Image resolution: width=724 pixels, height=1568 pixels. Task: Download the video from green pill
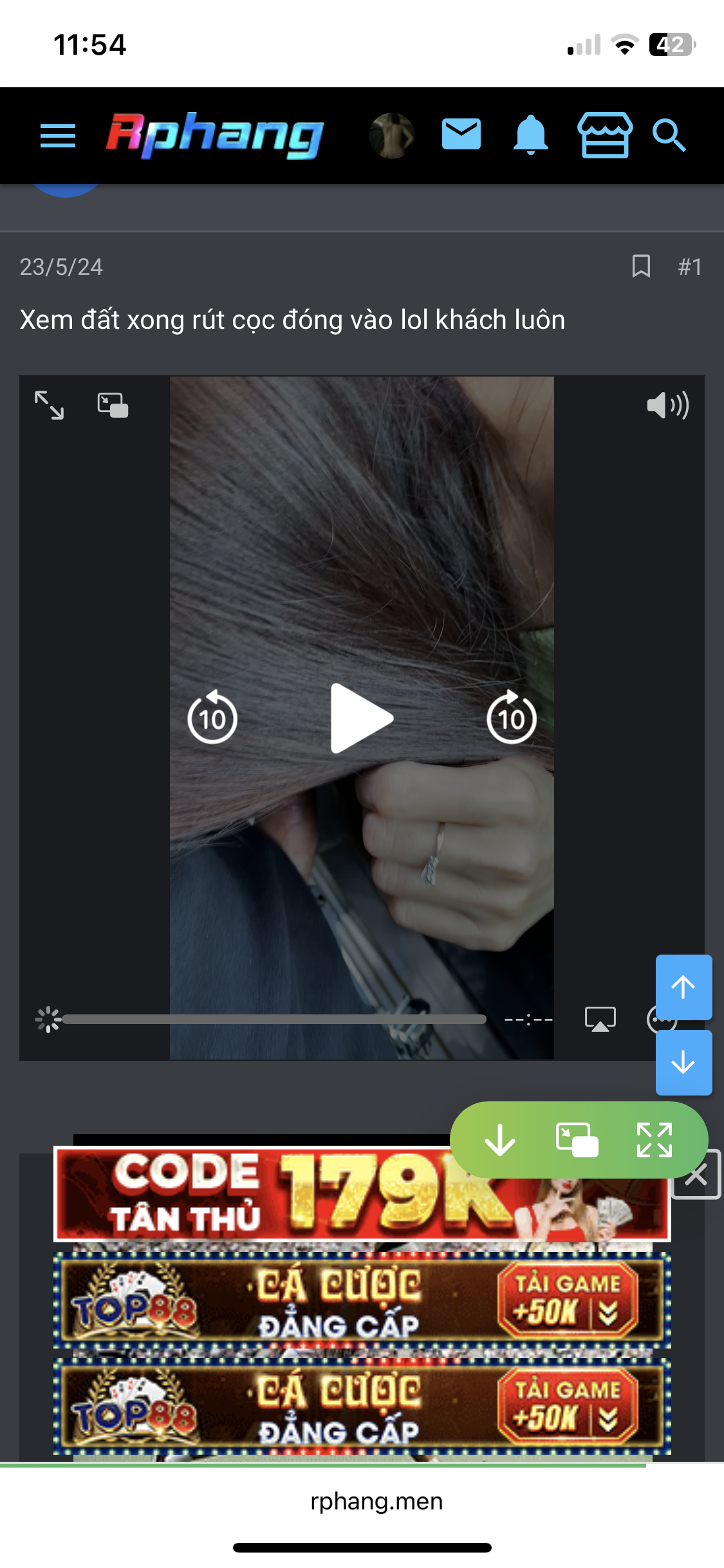click(x=500, y=1141)
